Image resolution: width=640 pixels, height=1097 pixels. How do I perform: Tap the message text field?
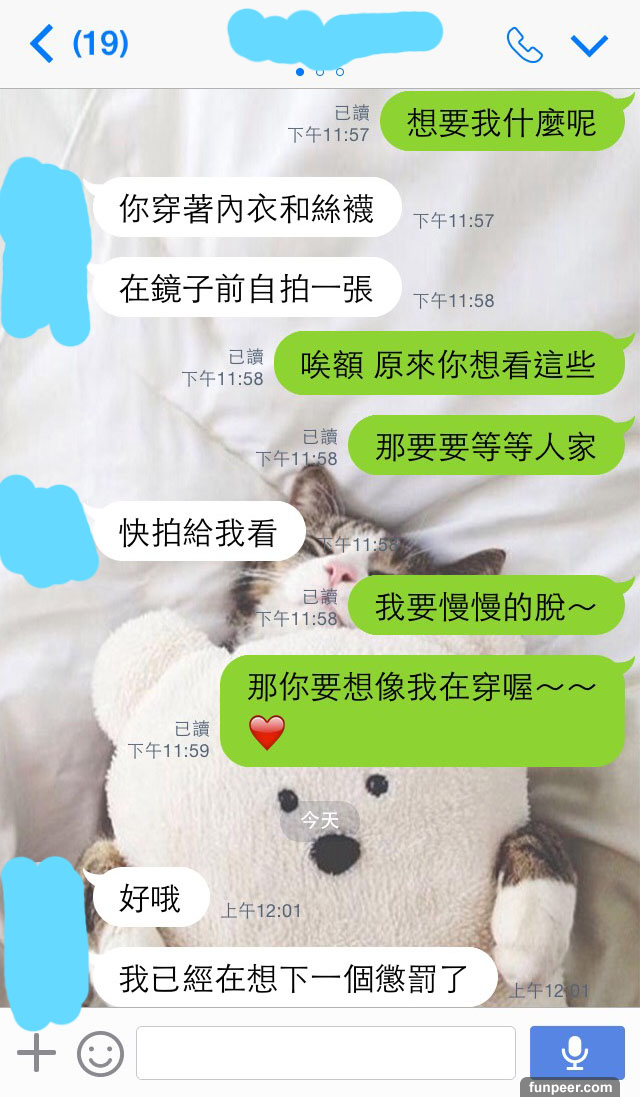(x=325, y=1053)
